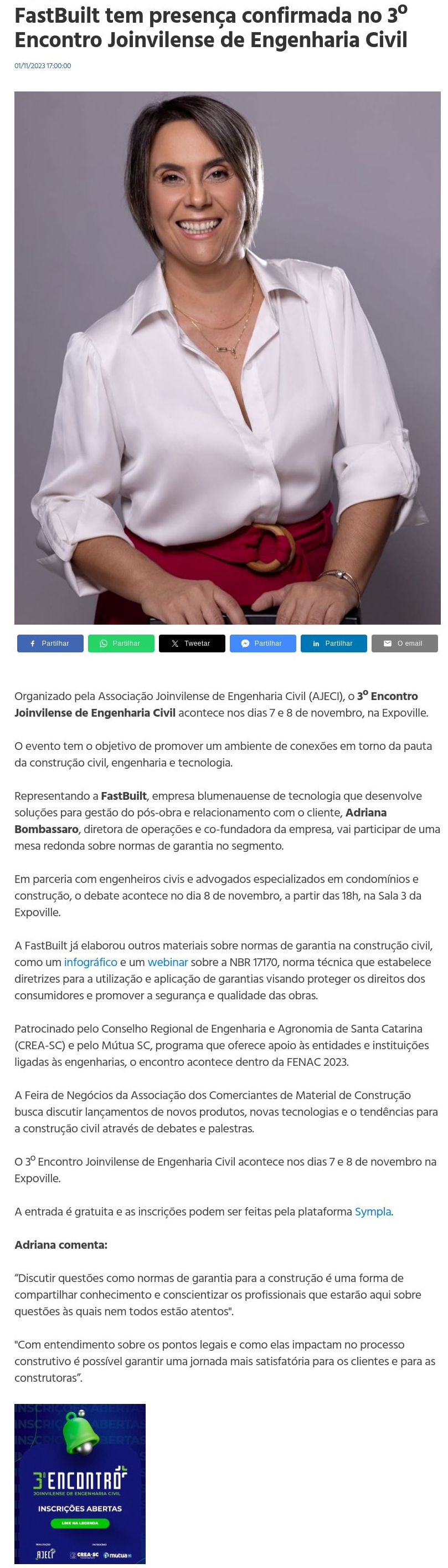Open the infográfico link
This screenshot has width=448, height=1568.
[91, 962]
